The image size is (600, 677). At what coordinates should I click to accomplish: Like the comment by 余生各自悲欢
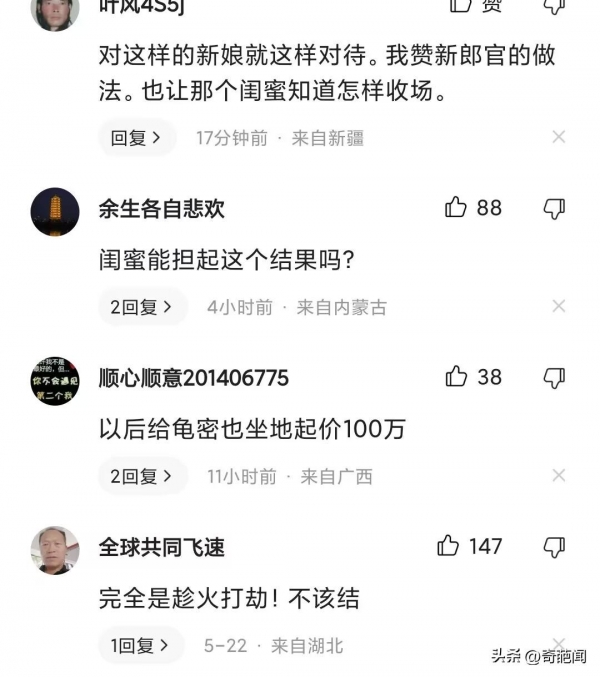click(x=457, y=208)
